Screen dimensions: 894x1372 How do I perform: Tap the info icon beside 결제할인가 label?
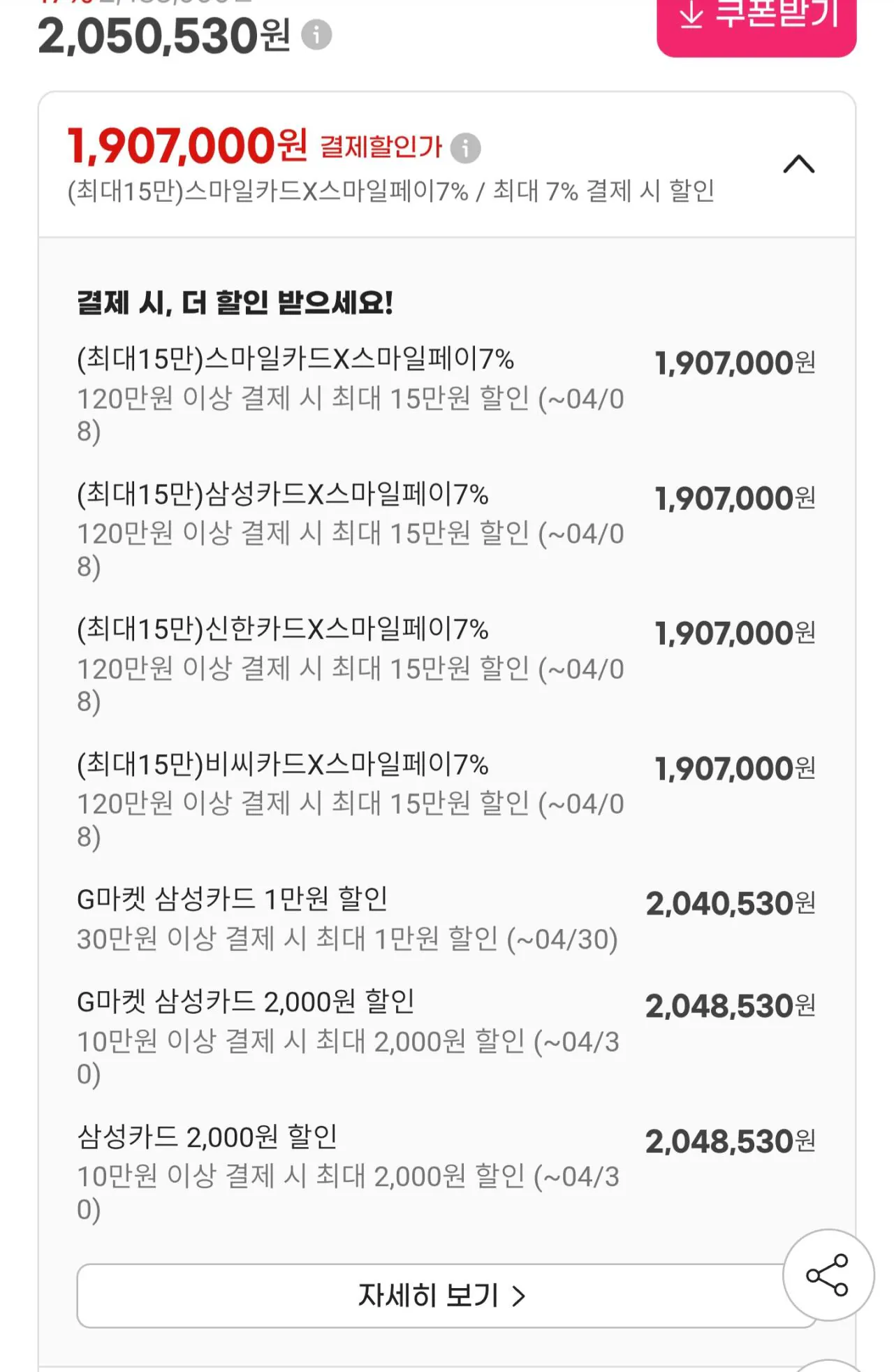[x=467, y=147]
